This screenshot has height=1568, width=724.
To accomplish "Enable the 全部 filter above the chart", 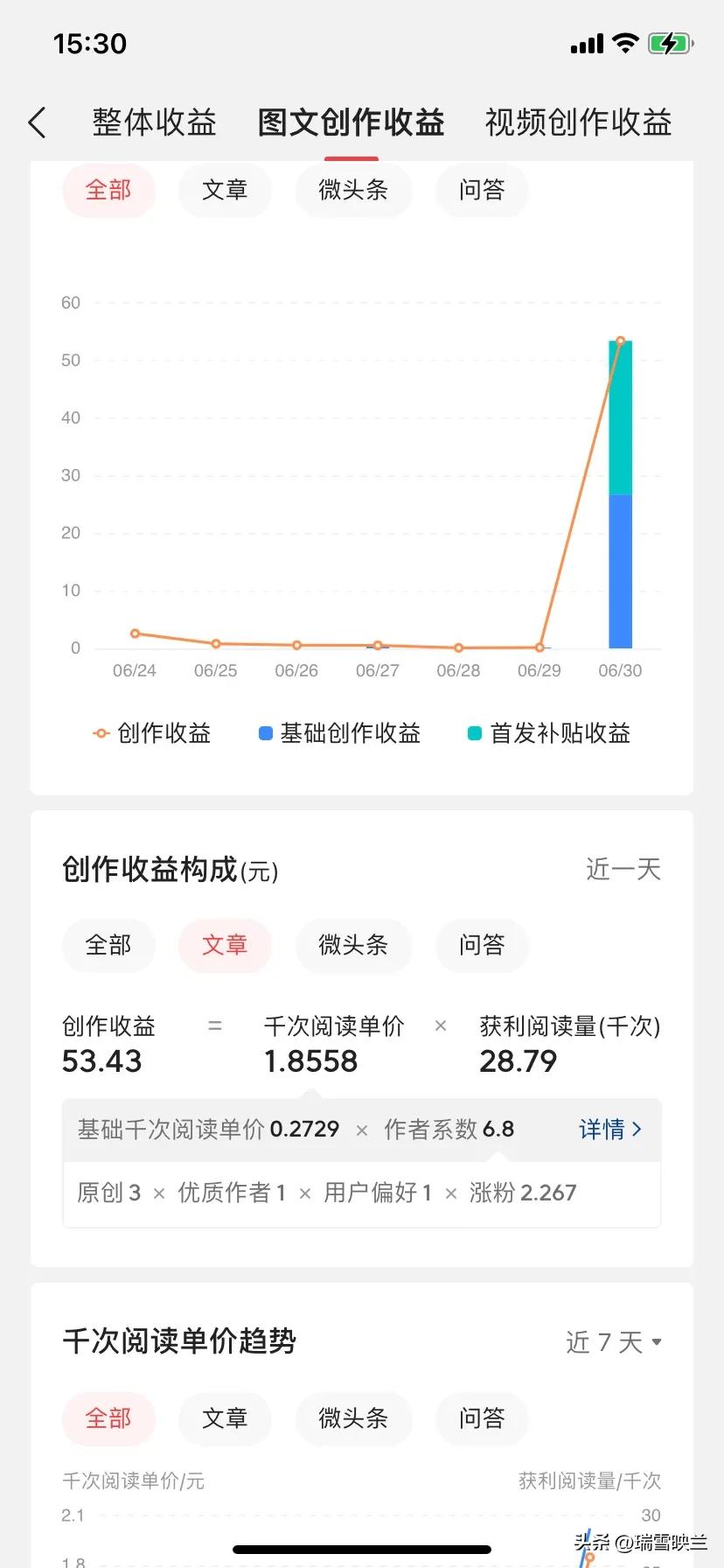I will pos(108,190).
